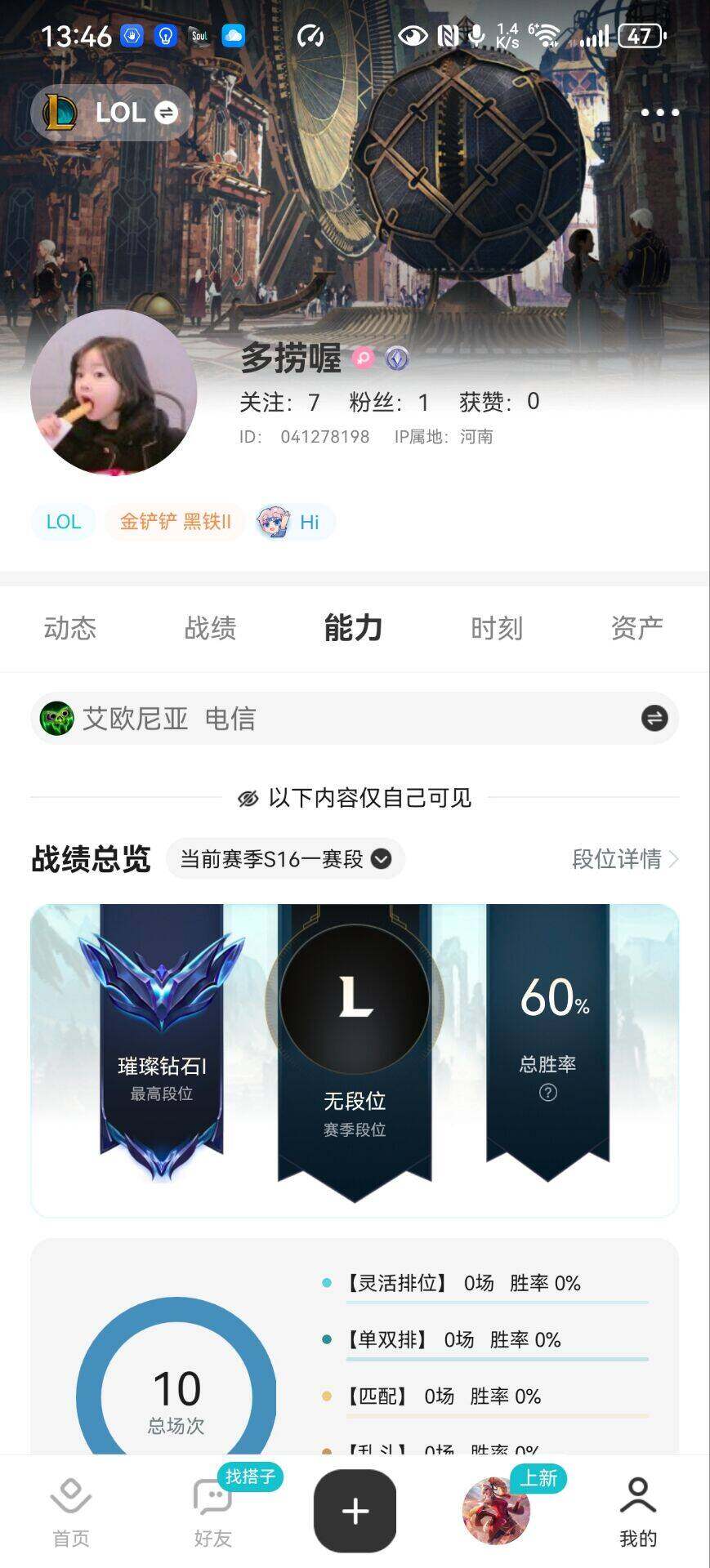Show help for 总胜率 question mark

pos(547,1093)
